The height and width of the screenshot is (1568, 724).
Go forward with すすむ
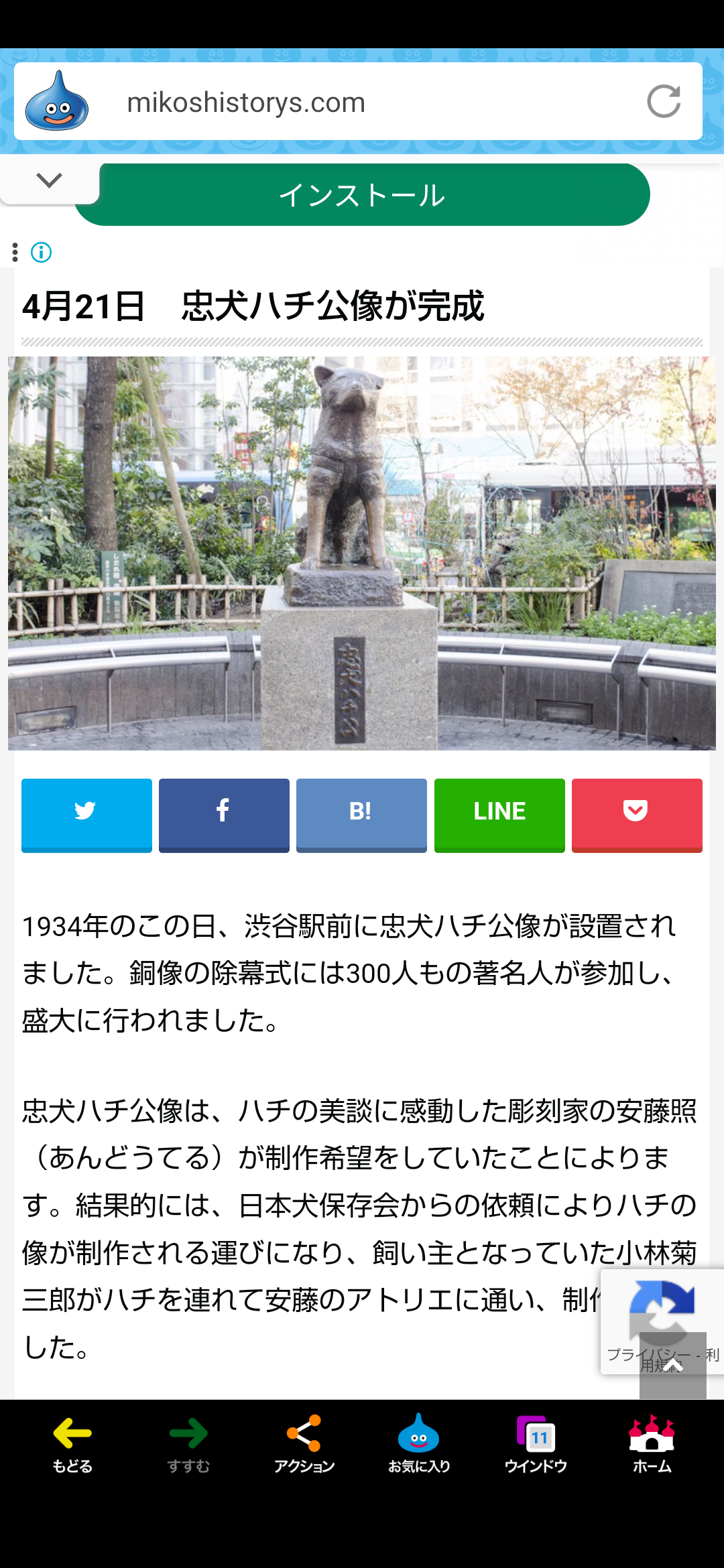tap(188, 1443)
